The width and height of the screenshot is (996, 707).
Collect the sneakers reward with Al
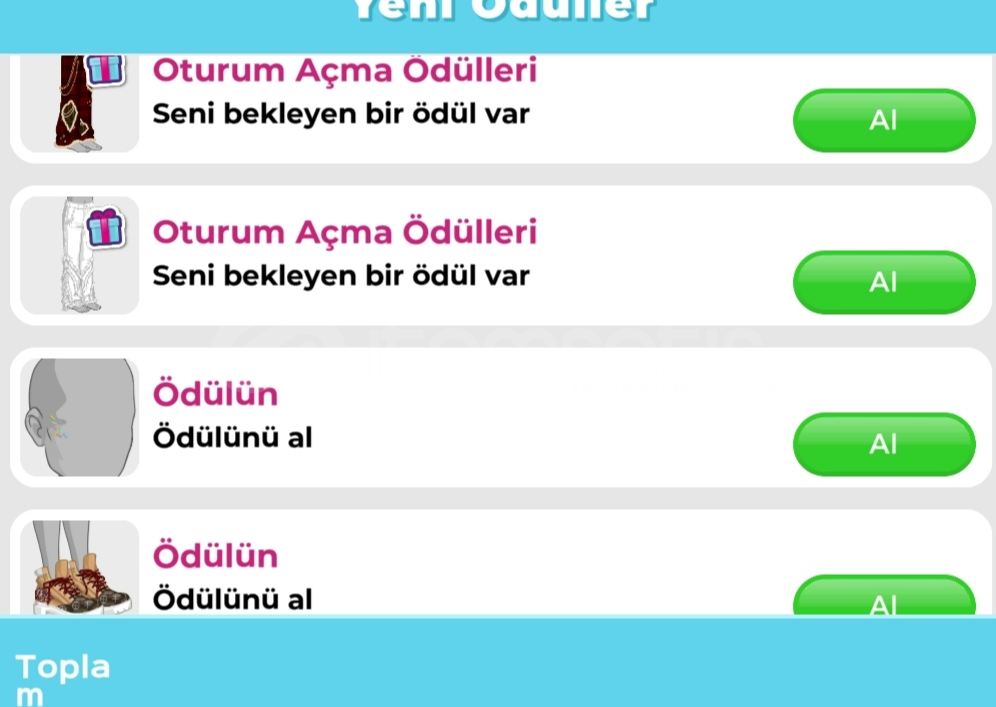[883, 600]
